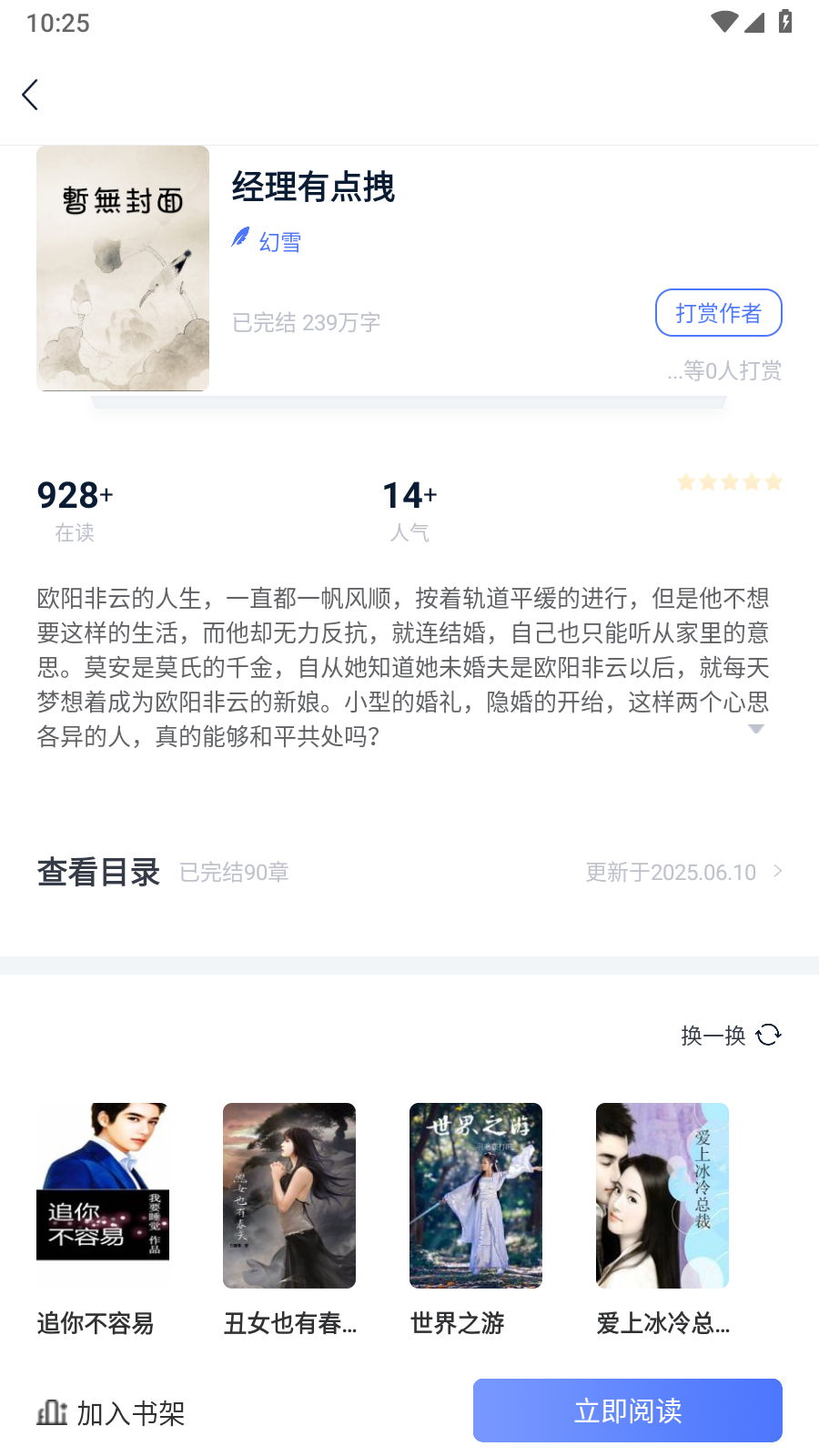Open author 幻雪's page
819x1456 pixels.
click(x=267, y=241)
